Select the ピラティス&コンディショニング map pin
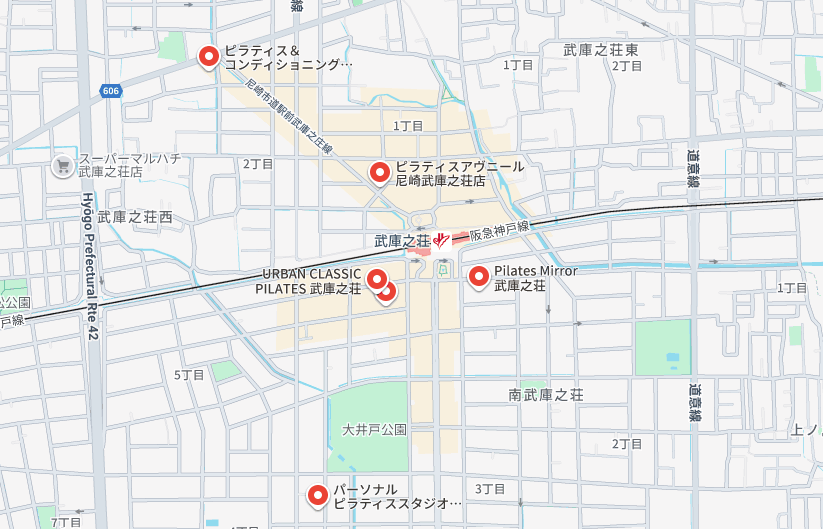The image size is (823, 529). click(x=209, y=57)
